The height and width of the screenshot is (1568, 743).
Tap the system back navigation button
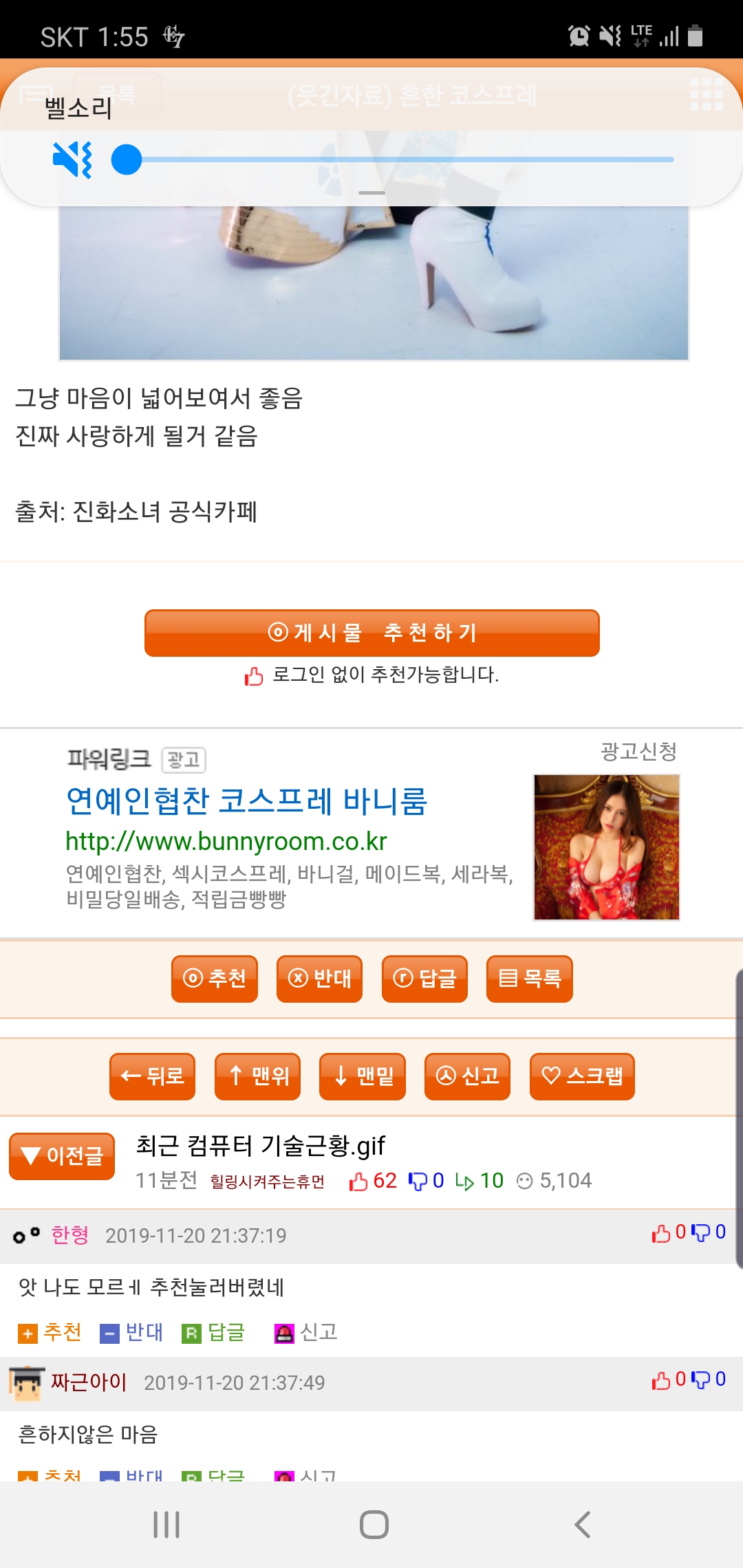(582, 1524)
